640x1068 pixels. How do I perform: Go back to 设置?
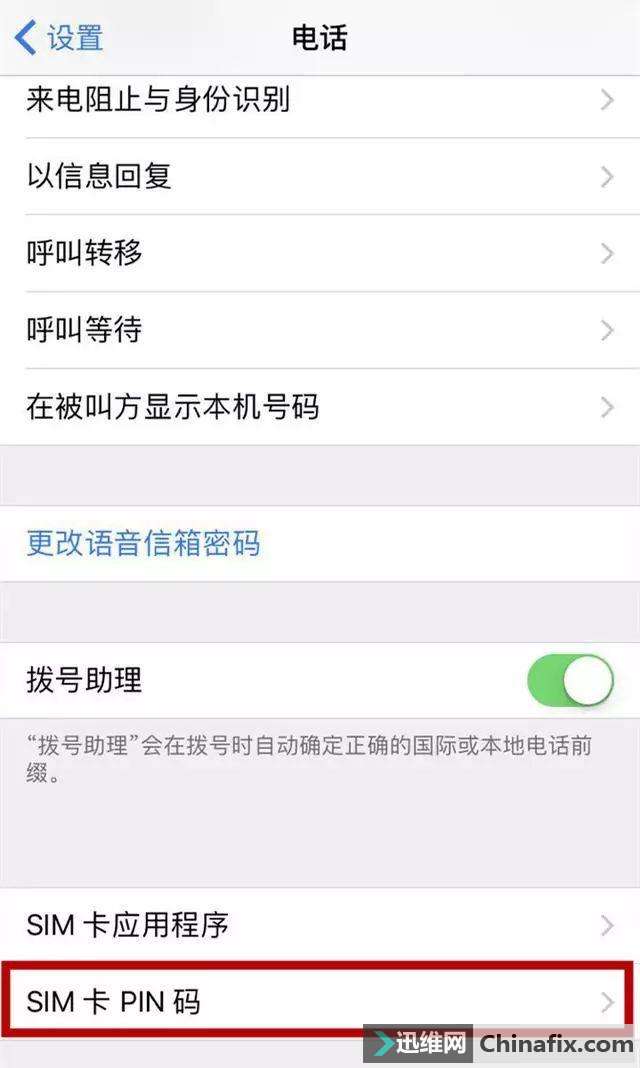[x=60, y=38]
